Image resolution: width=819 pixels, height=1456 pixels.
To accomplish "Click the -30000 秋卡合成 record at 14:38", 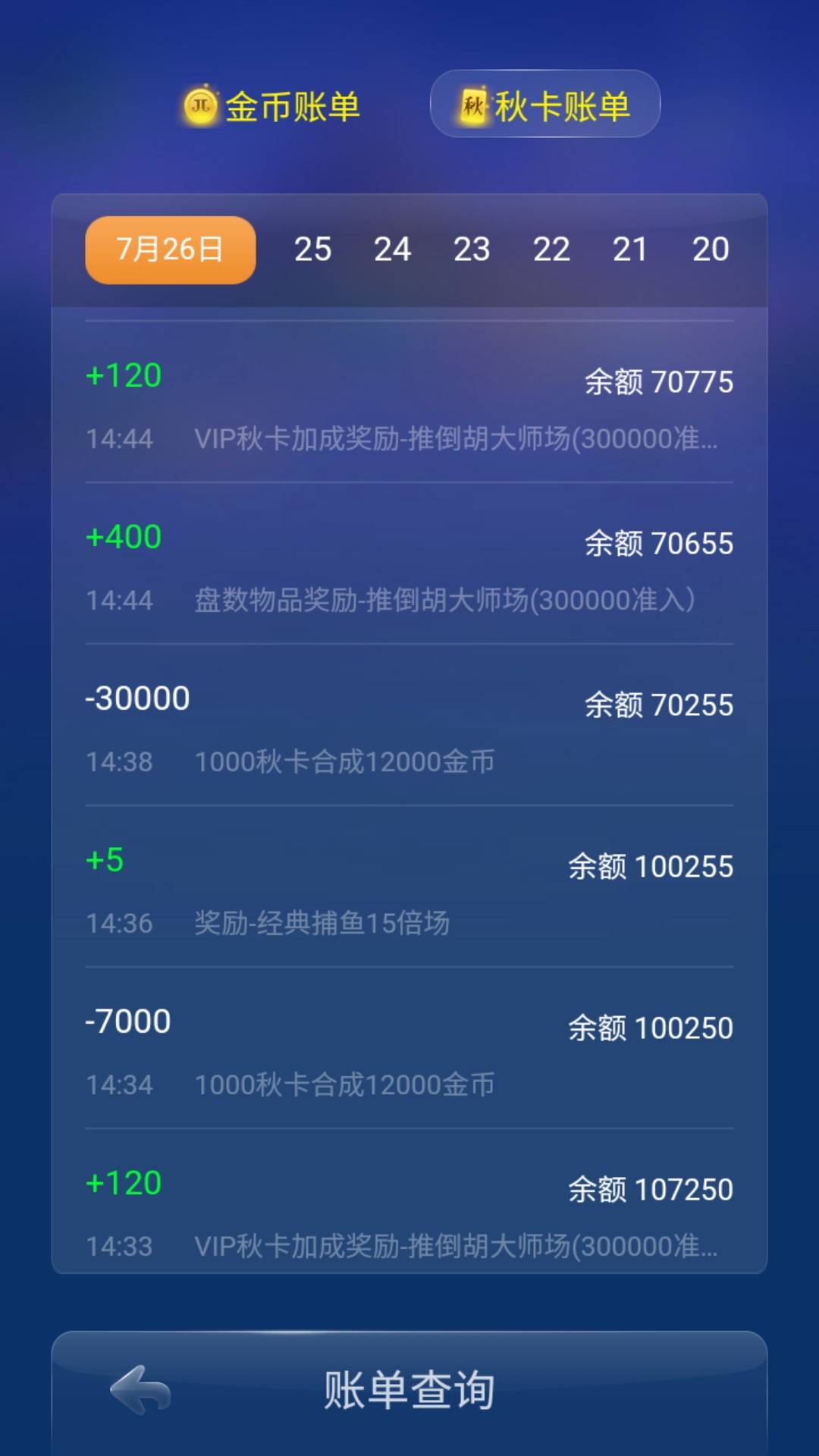I will pyautogui.click(x=409, y=728).
